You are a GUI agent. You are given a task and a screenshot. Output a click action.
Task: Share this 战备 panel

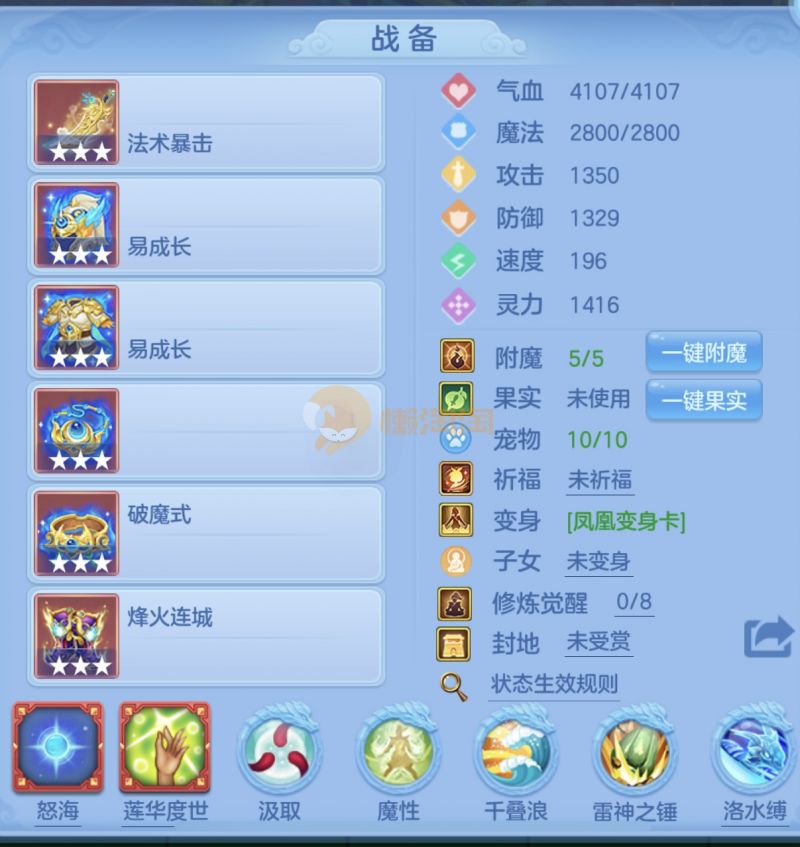click(768, 637)
